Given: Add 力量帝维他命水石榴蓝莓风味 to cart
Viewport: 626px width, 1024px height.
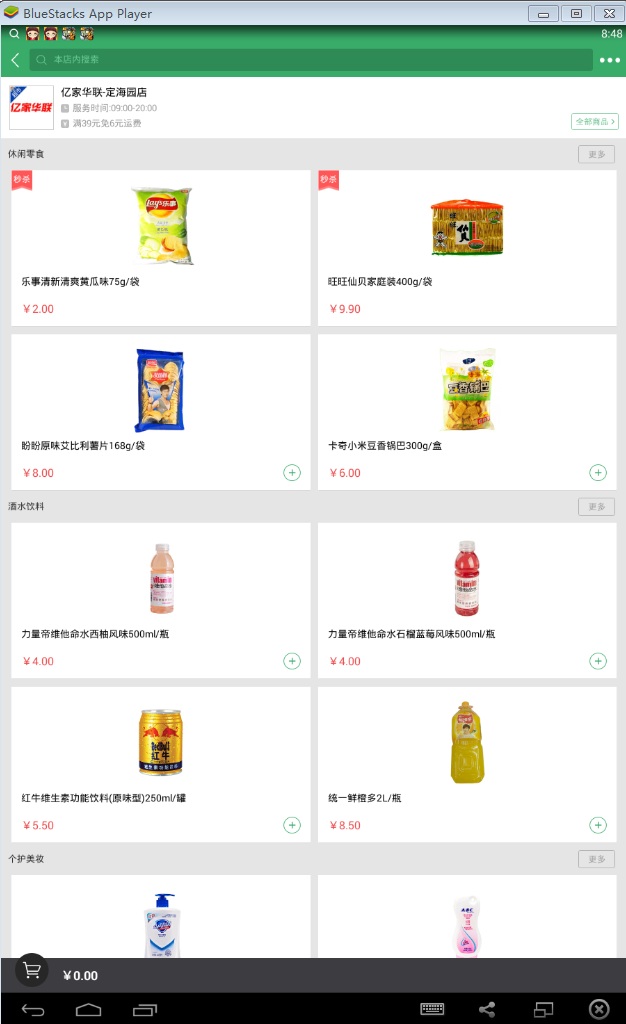Looking at the screenshot, I should point(598,661).
